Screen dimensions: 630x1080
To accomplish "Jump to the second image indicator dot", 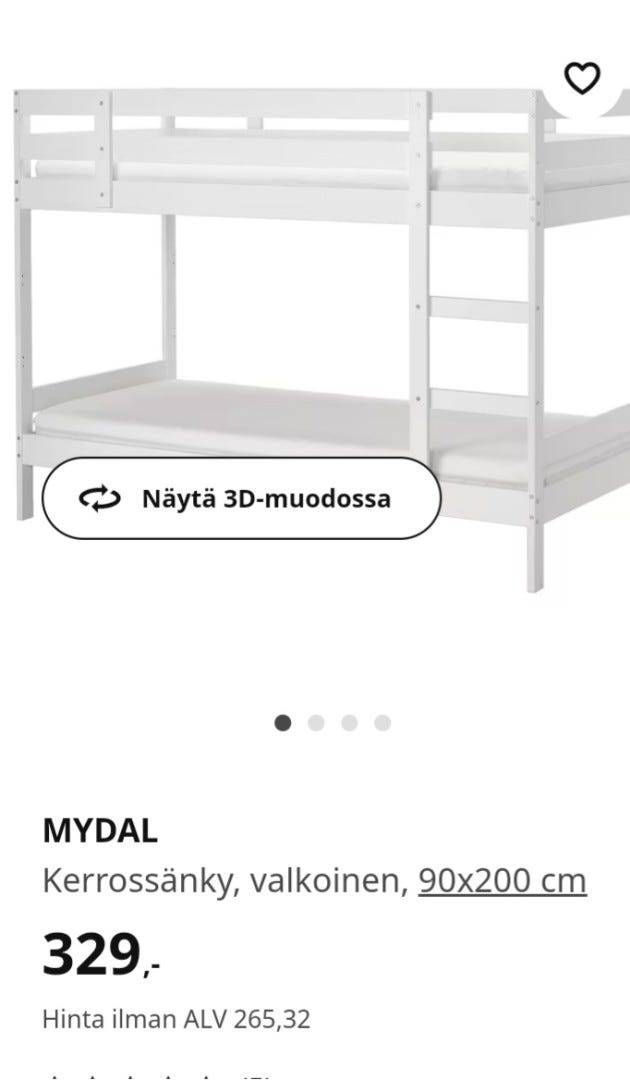I will (x=316, y=723).
